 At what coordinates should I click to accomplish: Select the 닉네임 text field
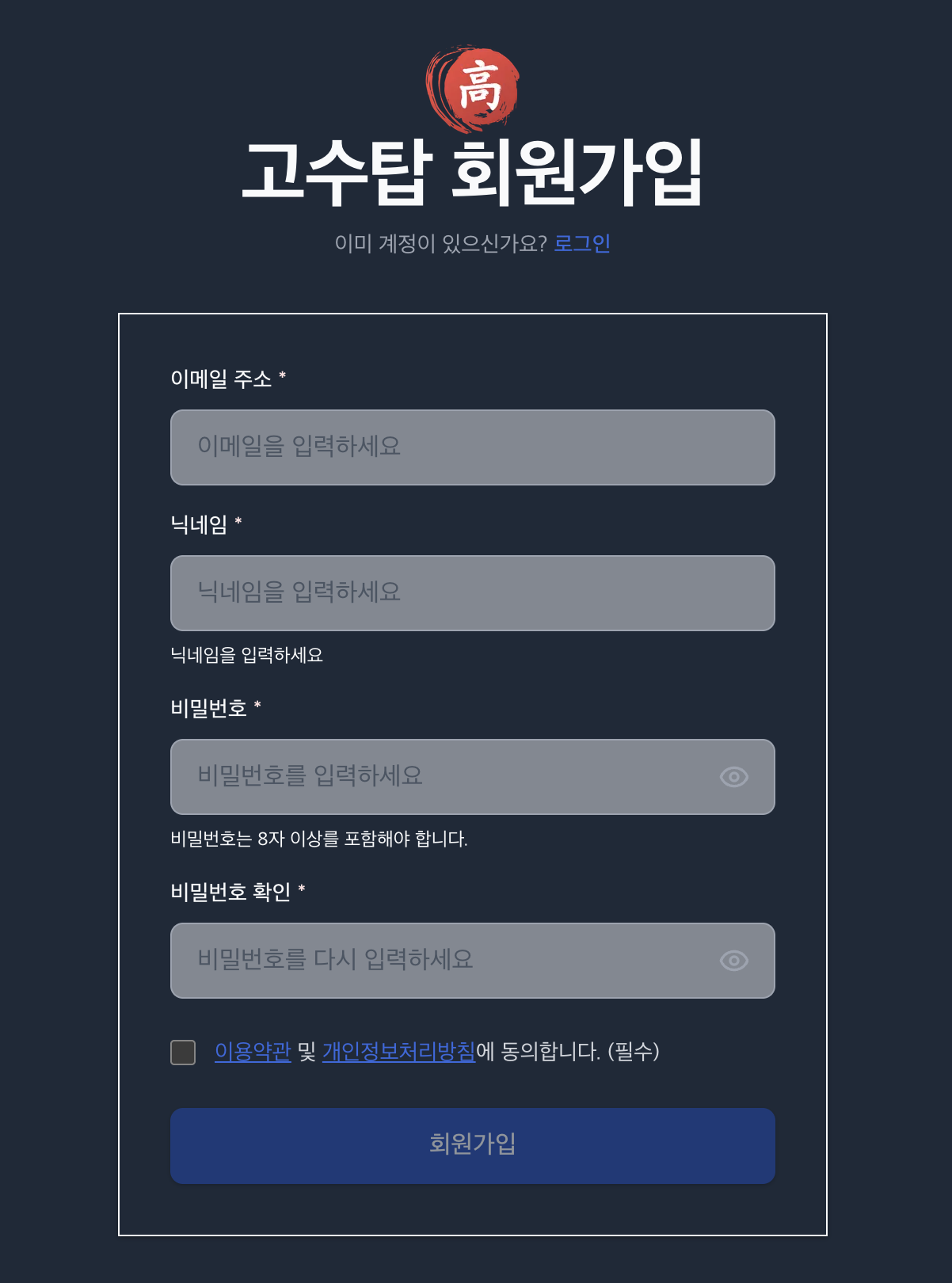472,593
